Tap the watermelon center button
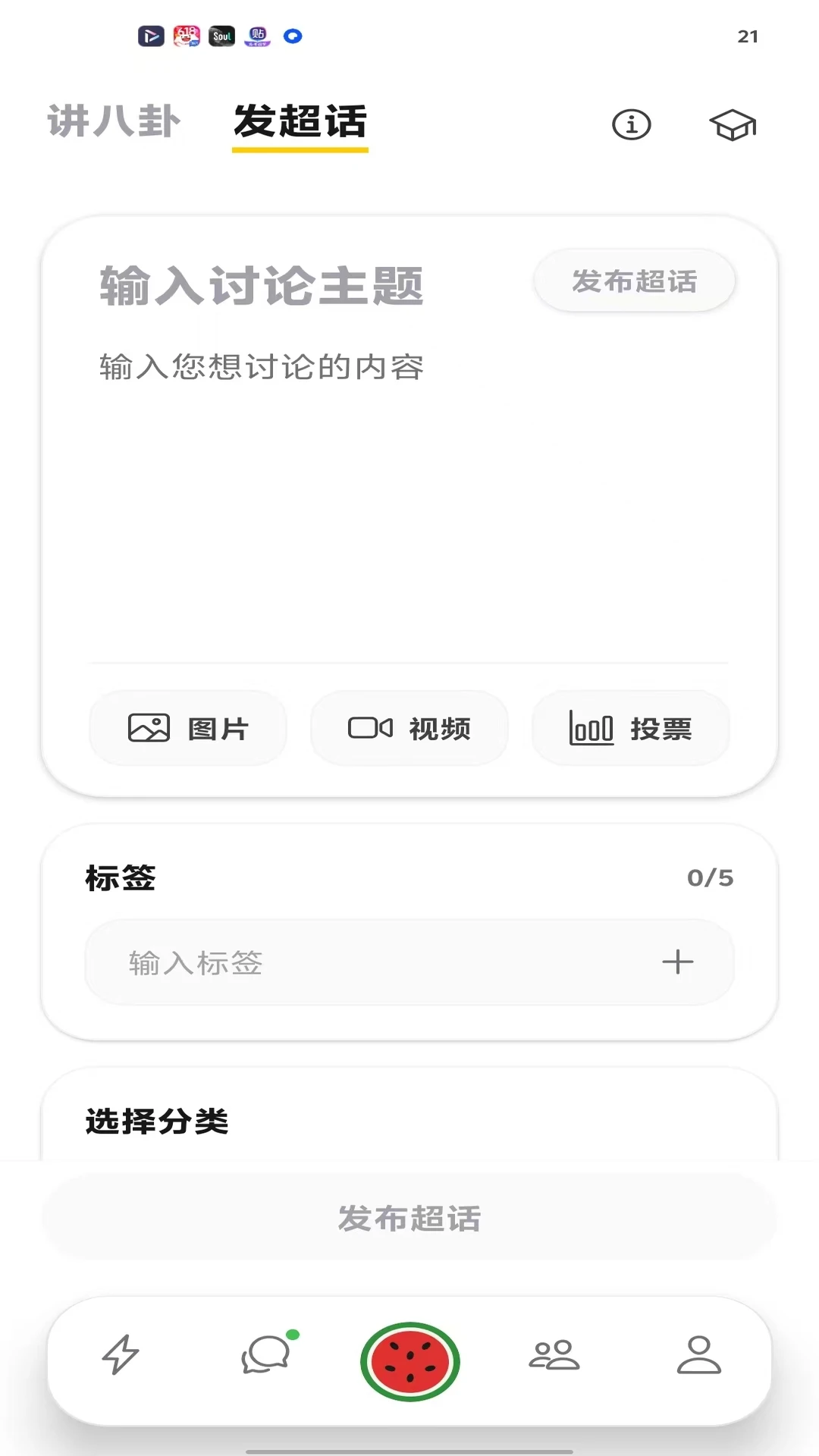 tap(410, 1361)
